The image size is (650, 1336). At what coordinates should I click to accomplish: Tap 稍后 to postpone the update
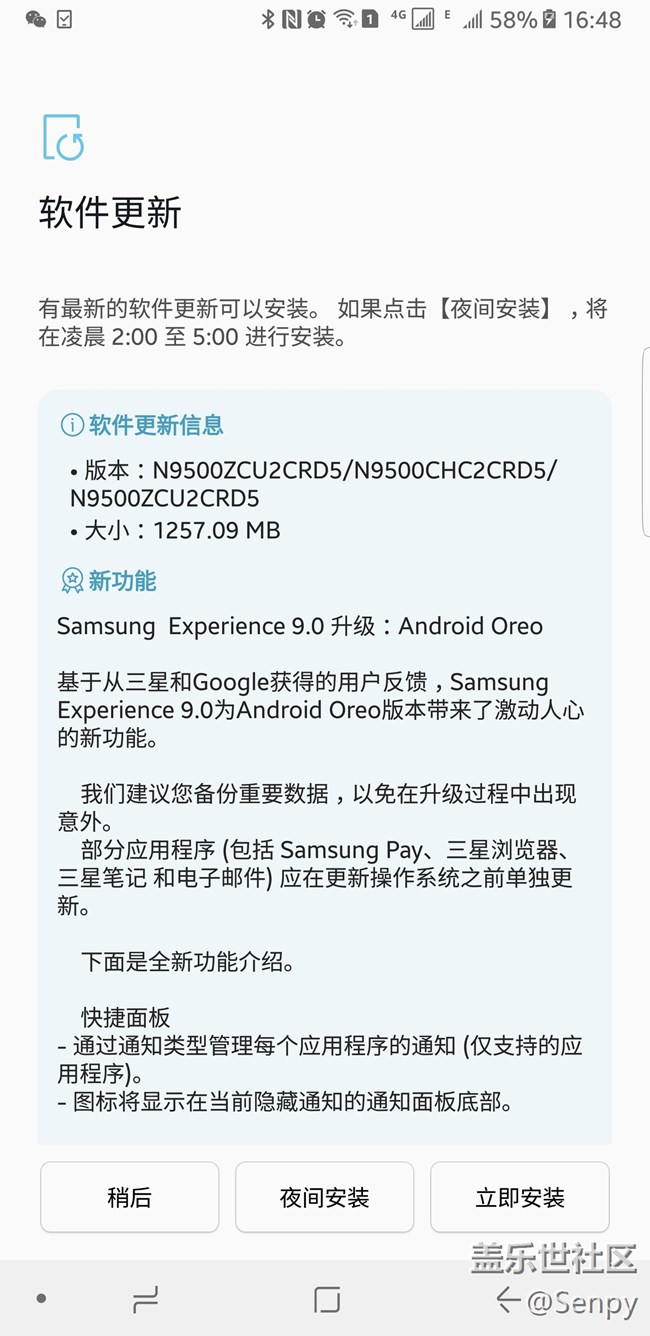[129, 1197]
